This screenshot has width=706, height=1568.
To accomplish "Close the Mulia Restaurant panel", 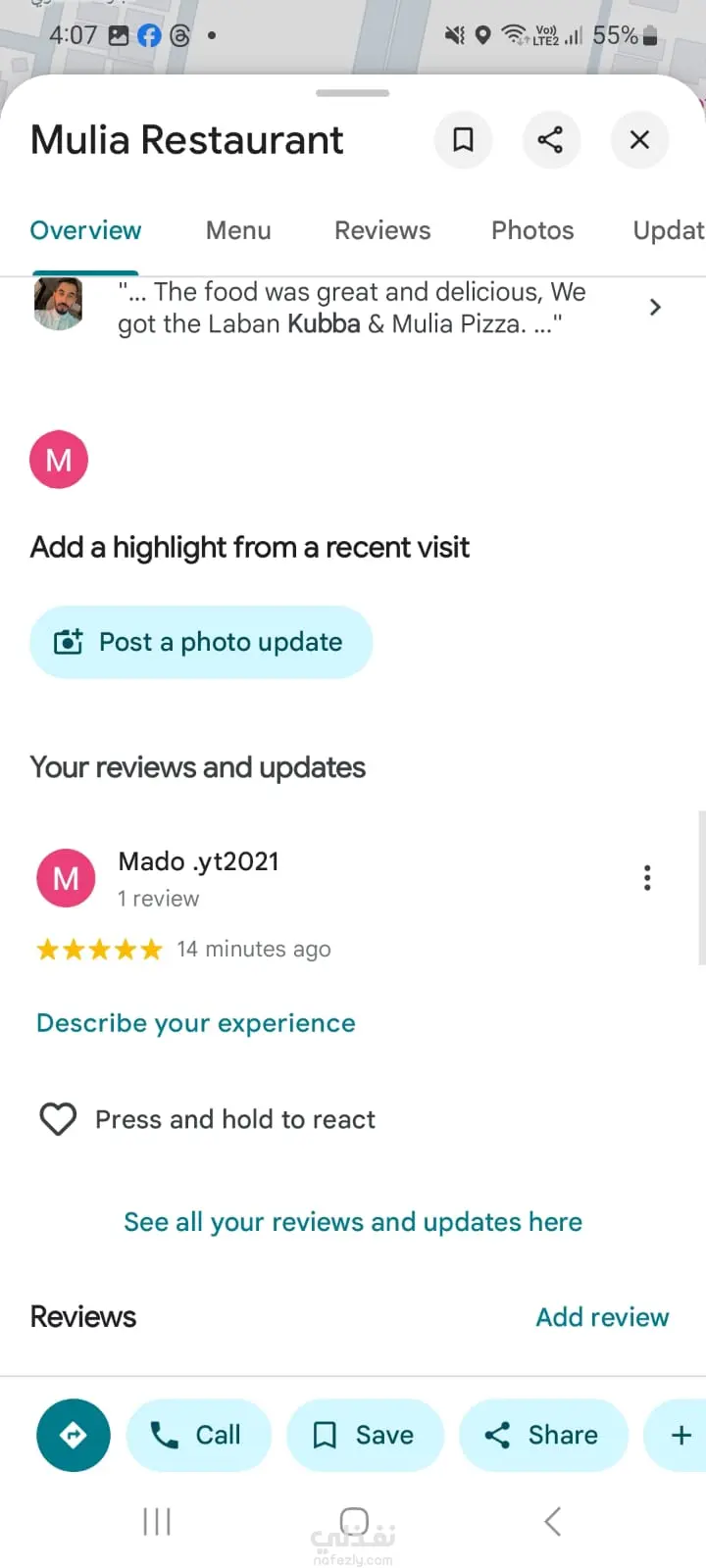I will point(639,139).
